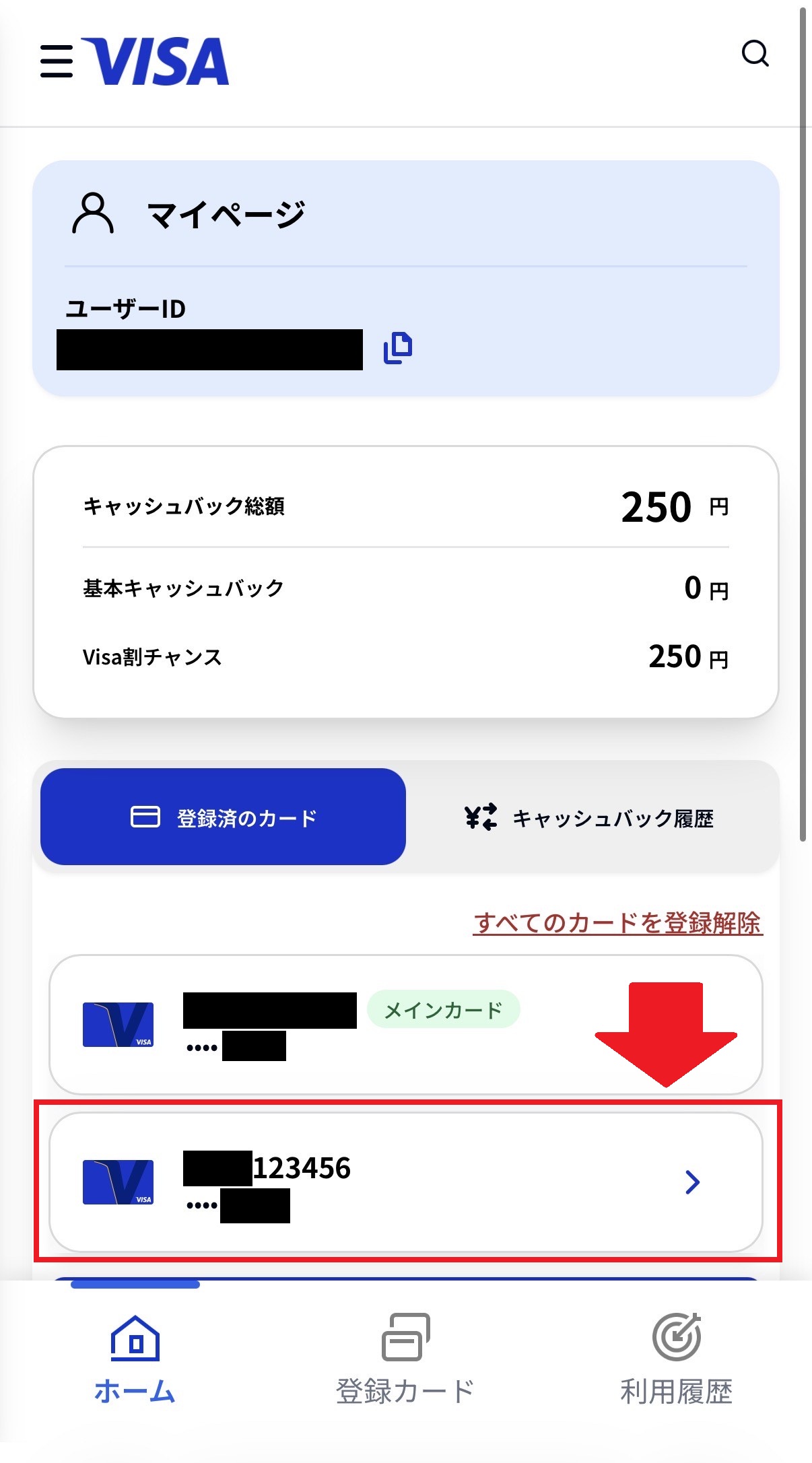Copy the user ID

coord(398,348)
